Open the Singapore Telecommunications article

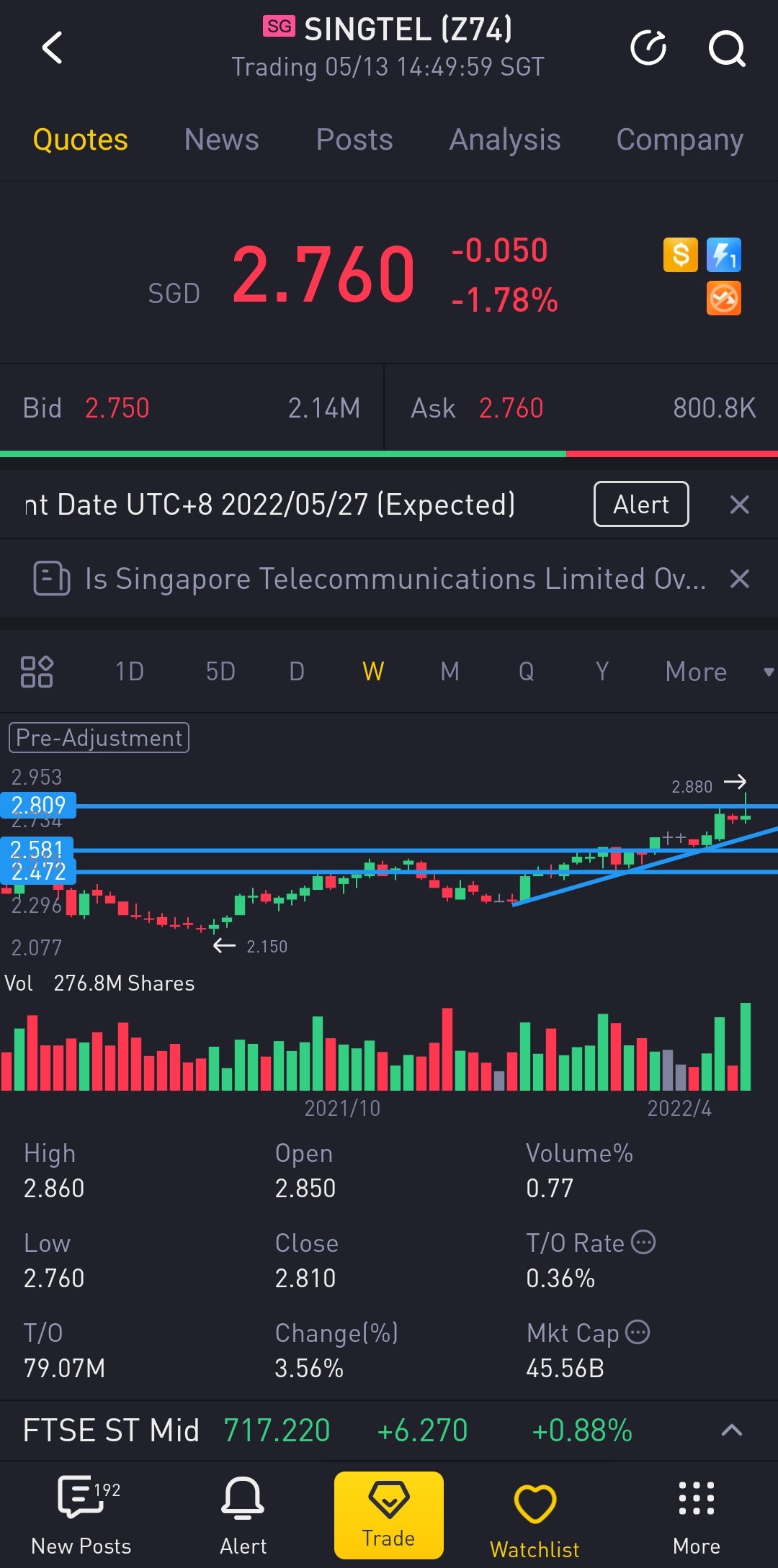(395, 579)
